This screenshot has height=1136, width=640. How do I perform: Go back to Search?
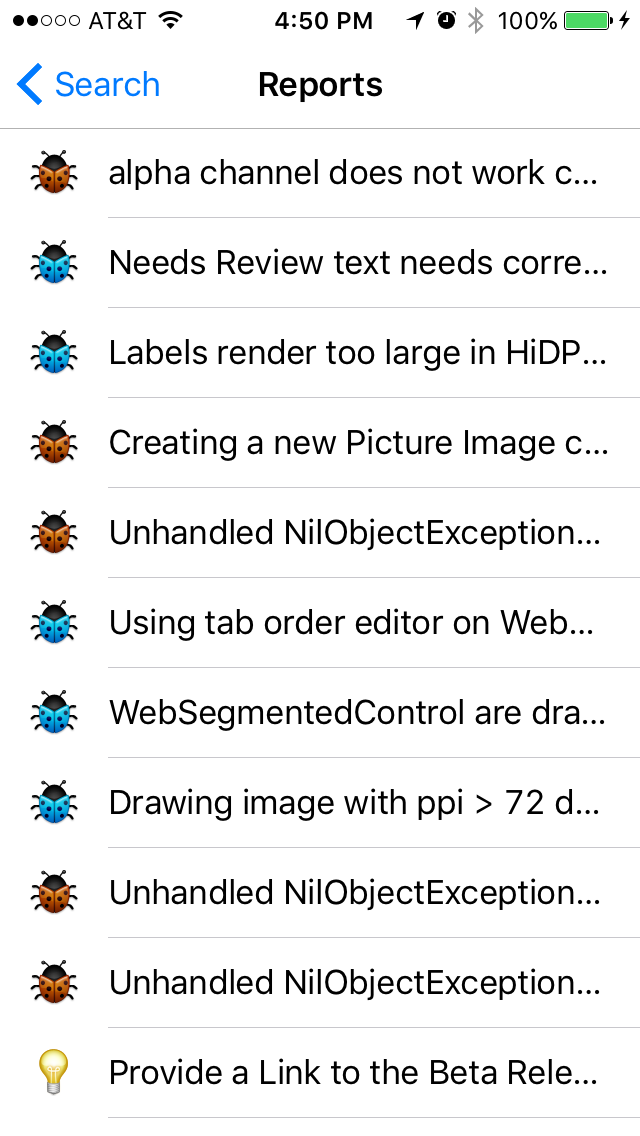click(88, 84)
